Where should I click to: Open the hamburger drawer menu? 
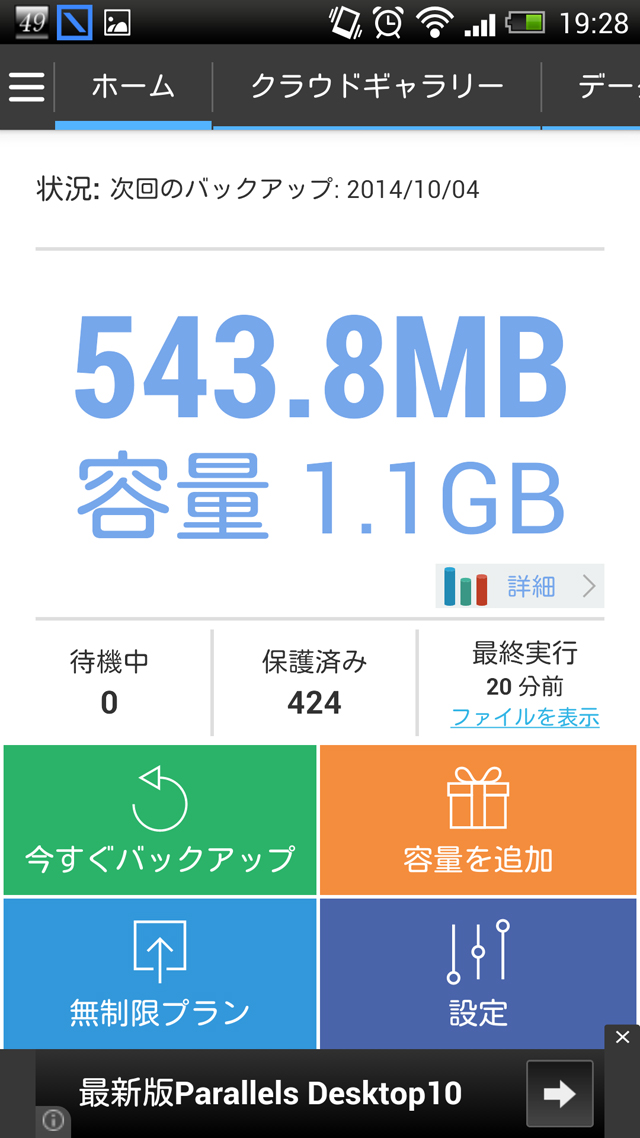point(27,87)
